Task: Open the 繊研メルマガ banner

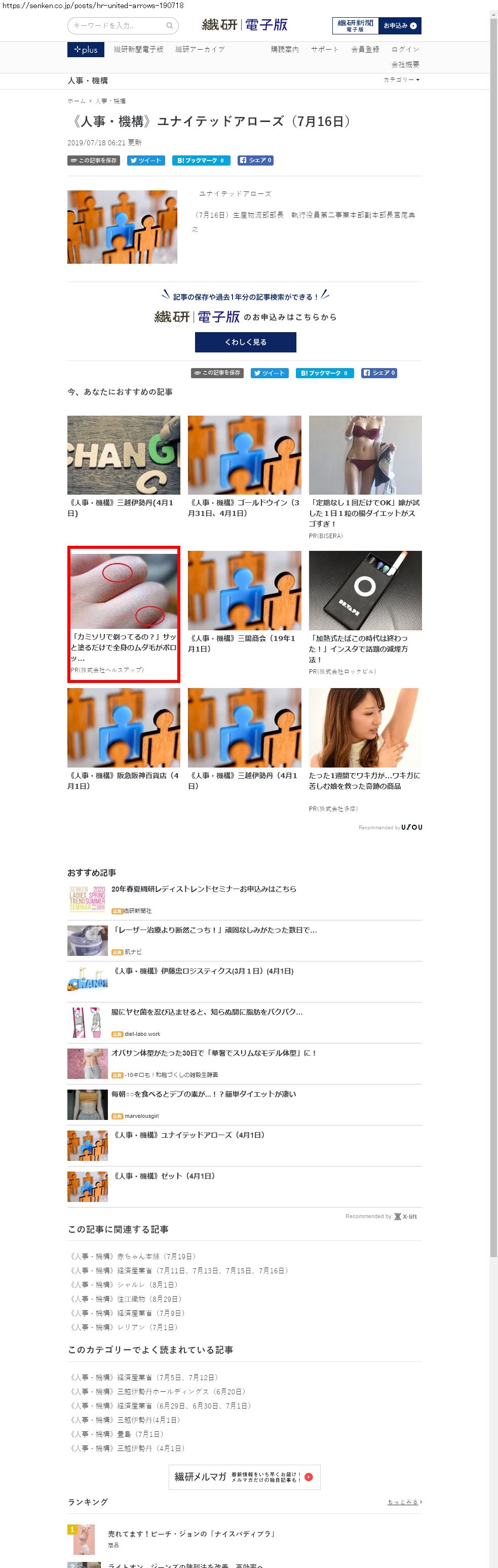Action: click(244, 1477)
